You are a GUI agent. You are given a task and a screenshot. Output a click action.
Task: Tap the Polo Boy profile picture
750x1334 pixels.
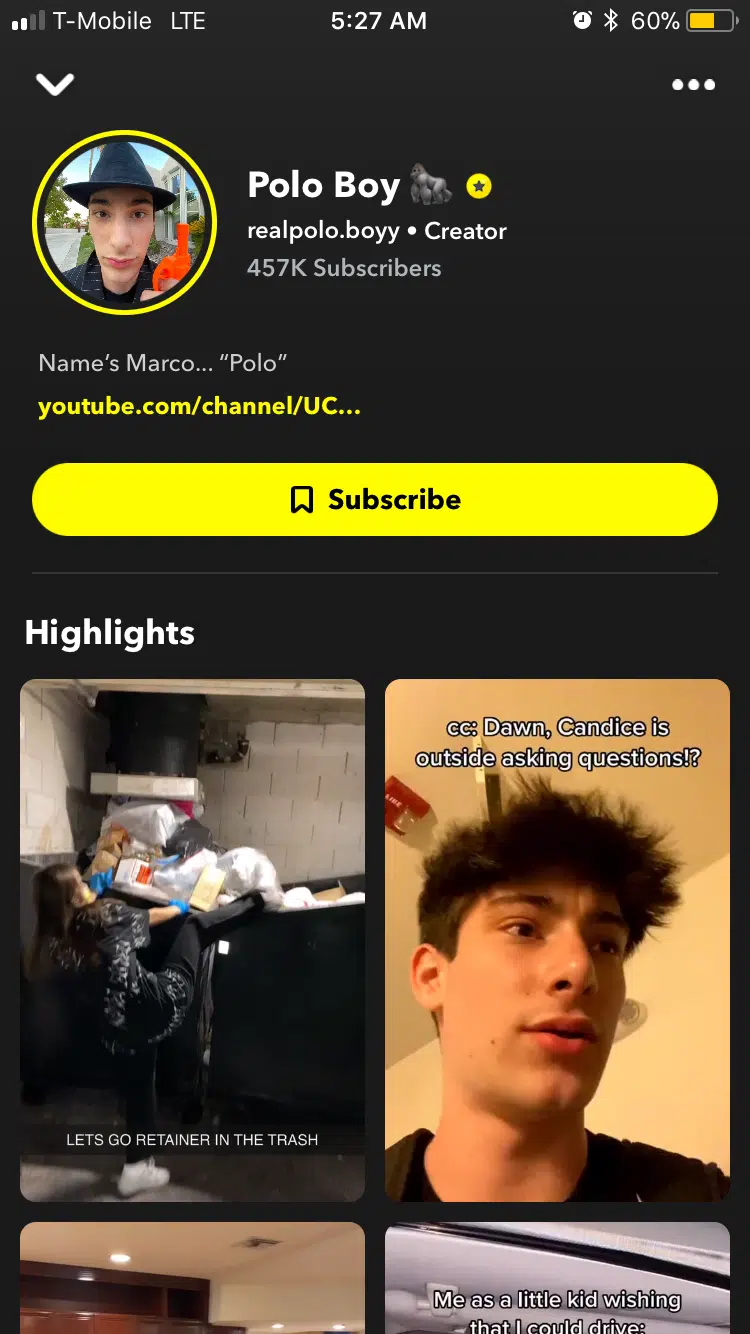[x=125, y=223]
